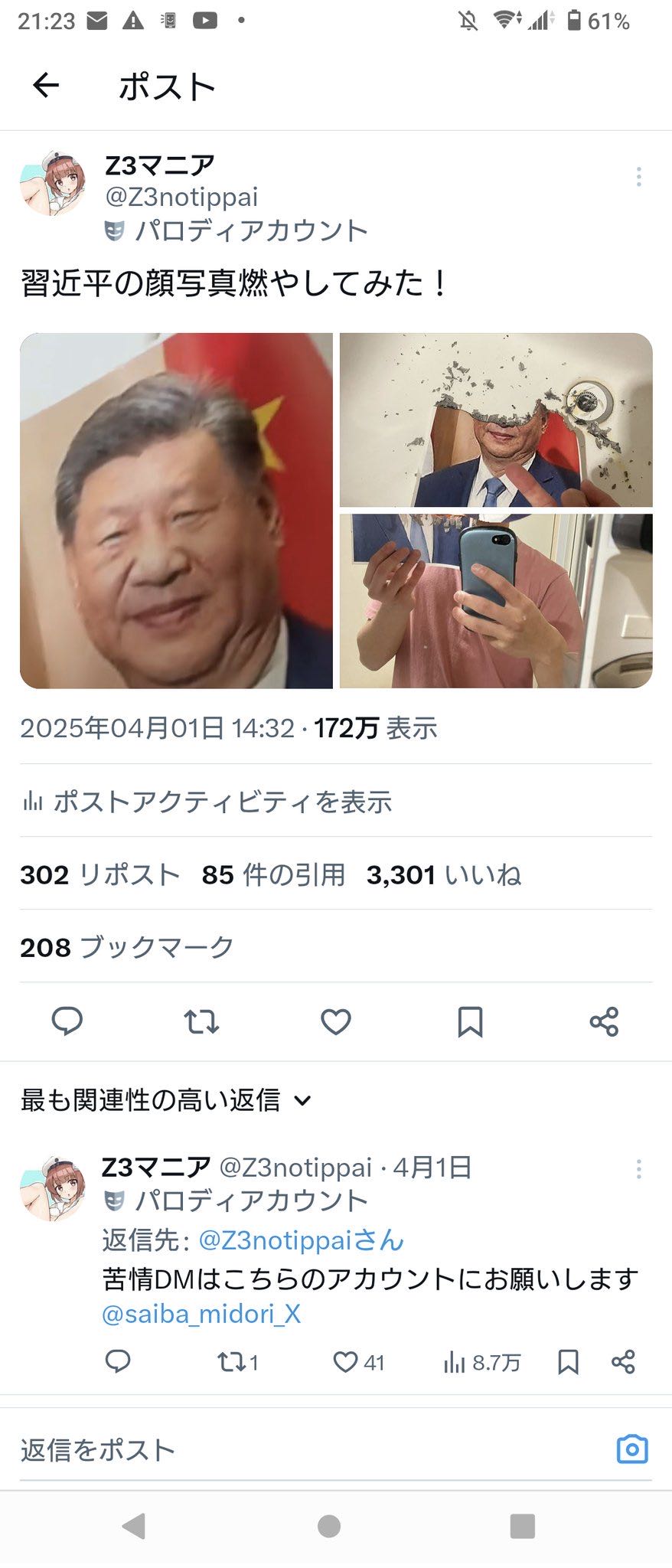
Task: Like the reply with 41 likes
Action: pos(346,1362)
